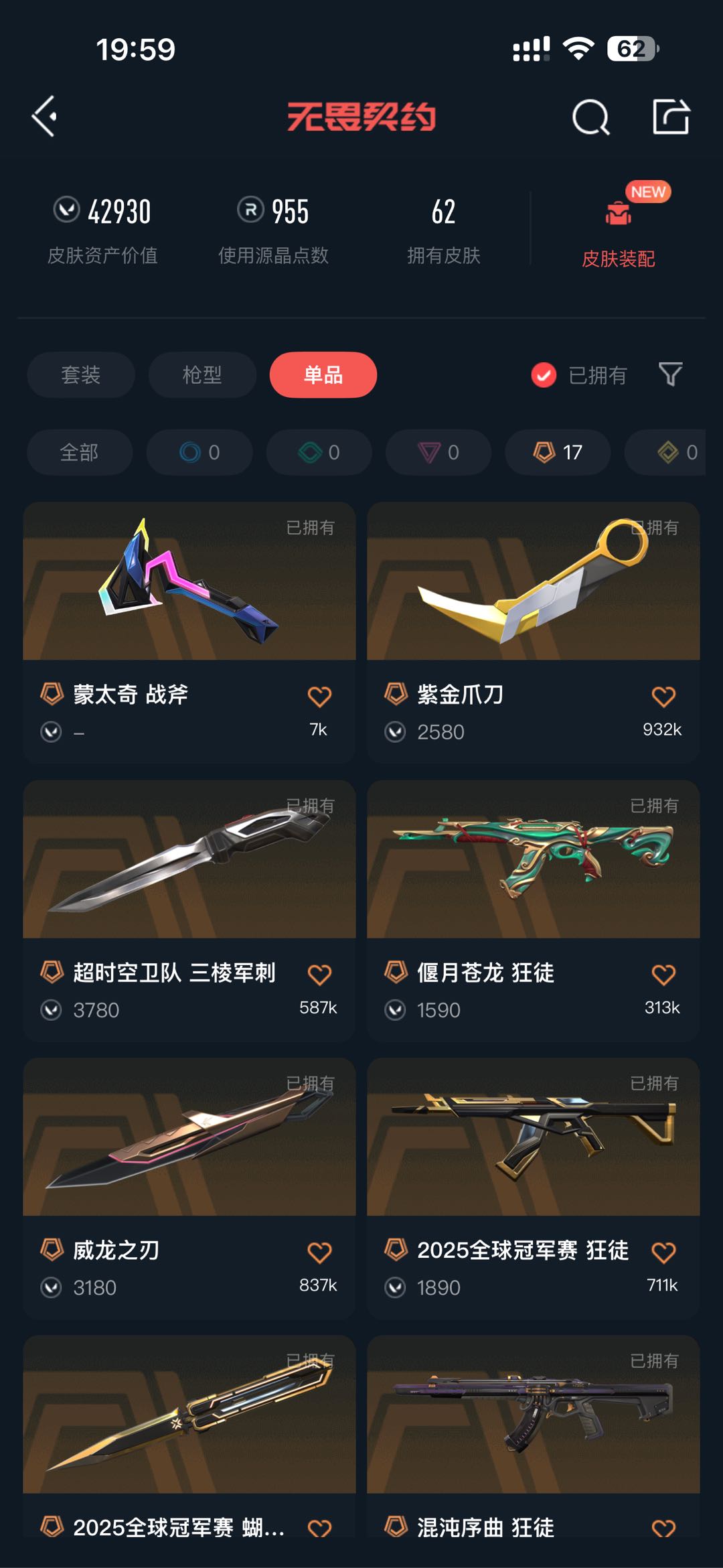Image resolution: width=723 pixels, height=1568 pixels.
Task: Open the 威龙之刃 skin card
Action: pos(189,1188)
